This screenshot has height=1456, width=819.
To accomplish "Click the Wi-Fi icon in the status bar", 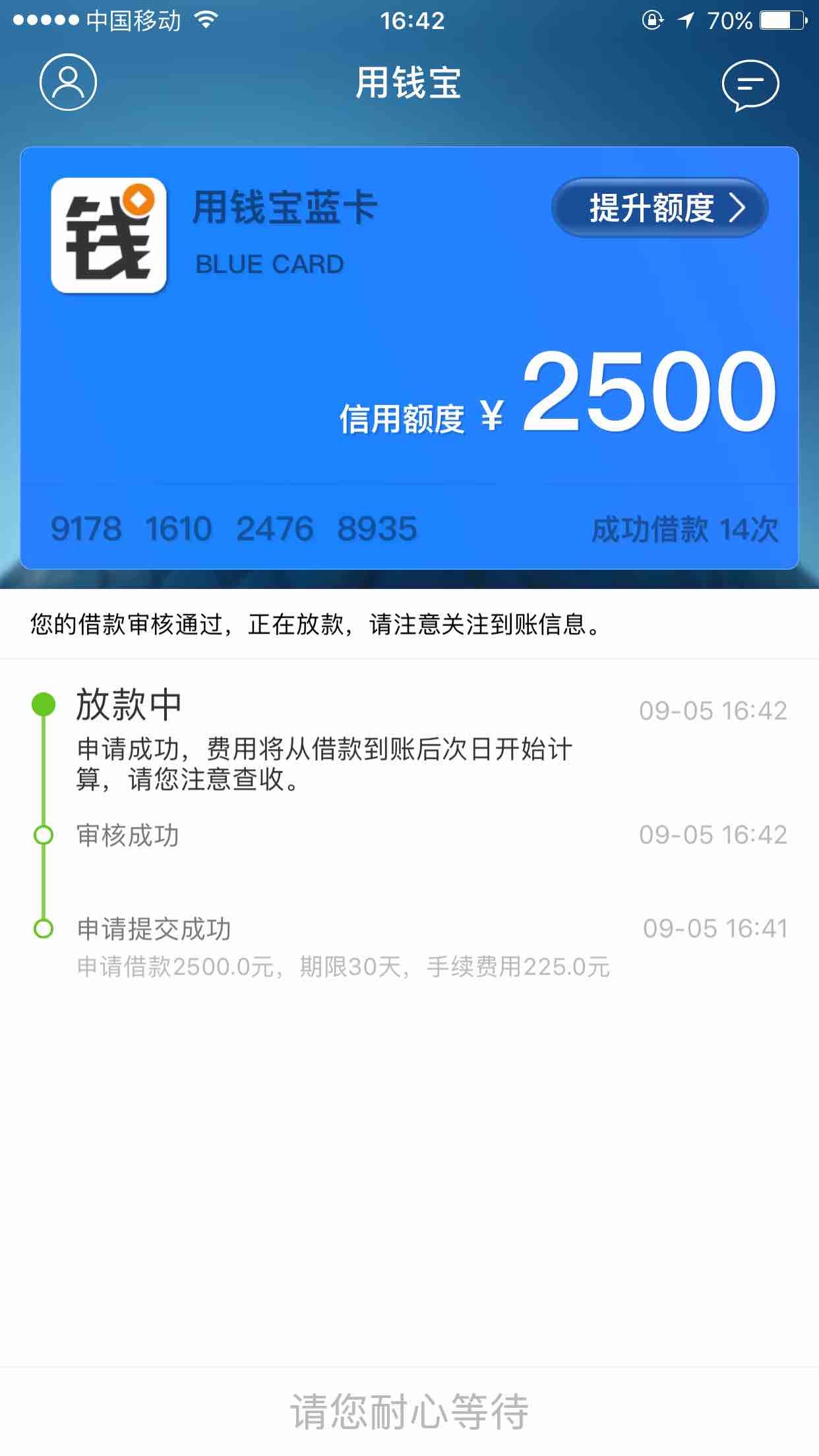I will click(205, 20).
